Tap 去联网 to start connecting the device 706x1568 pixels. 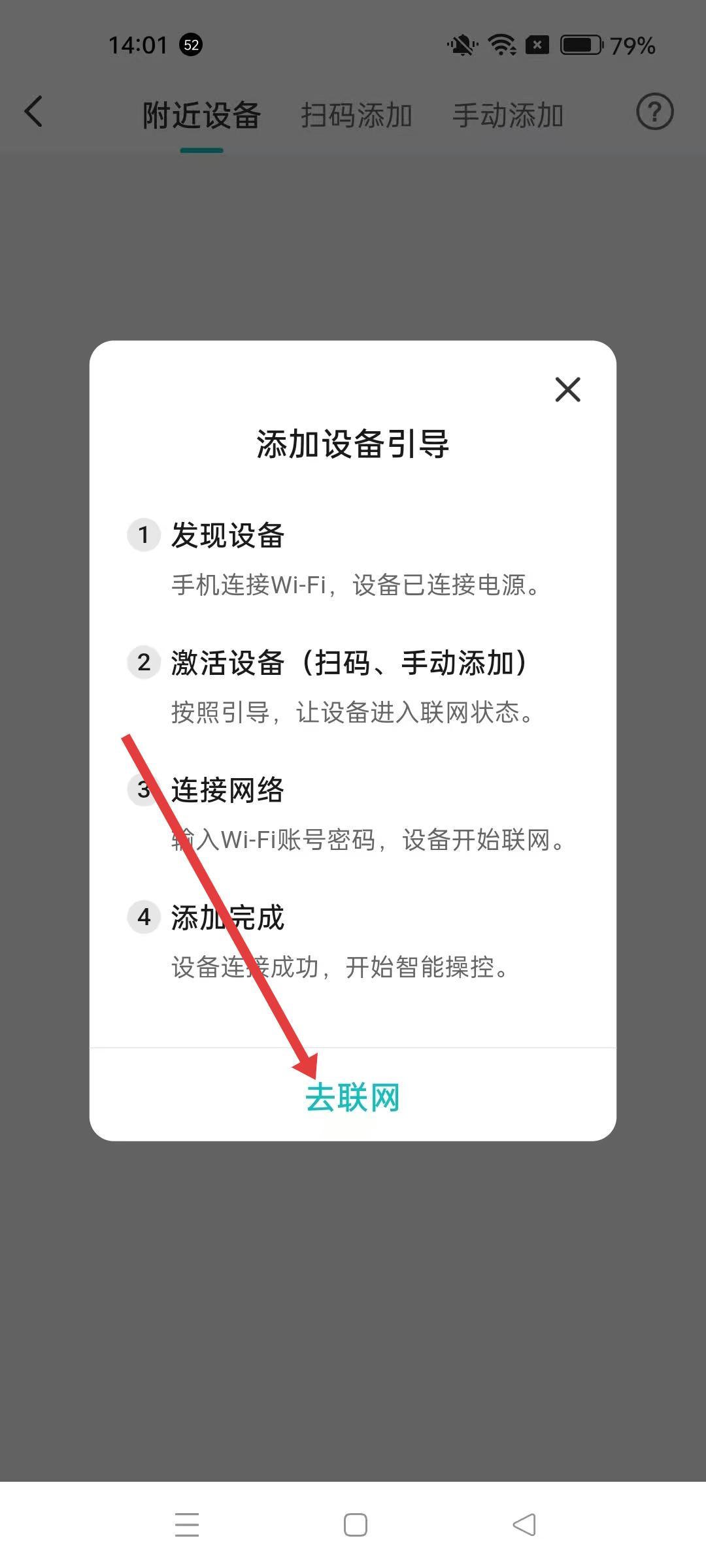coord(352,1097)
